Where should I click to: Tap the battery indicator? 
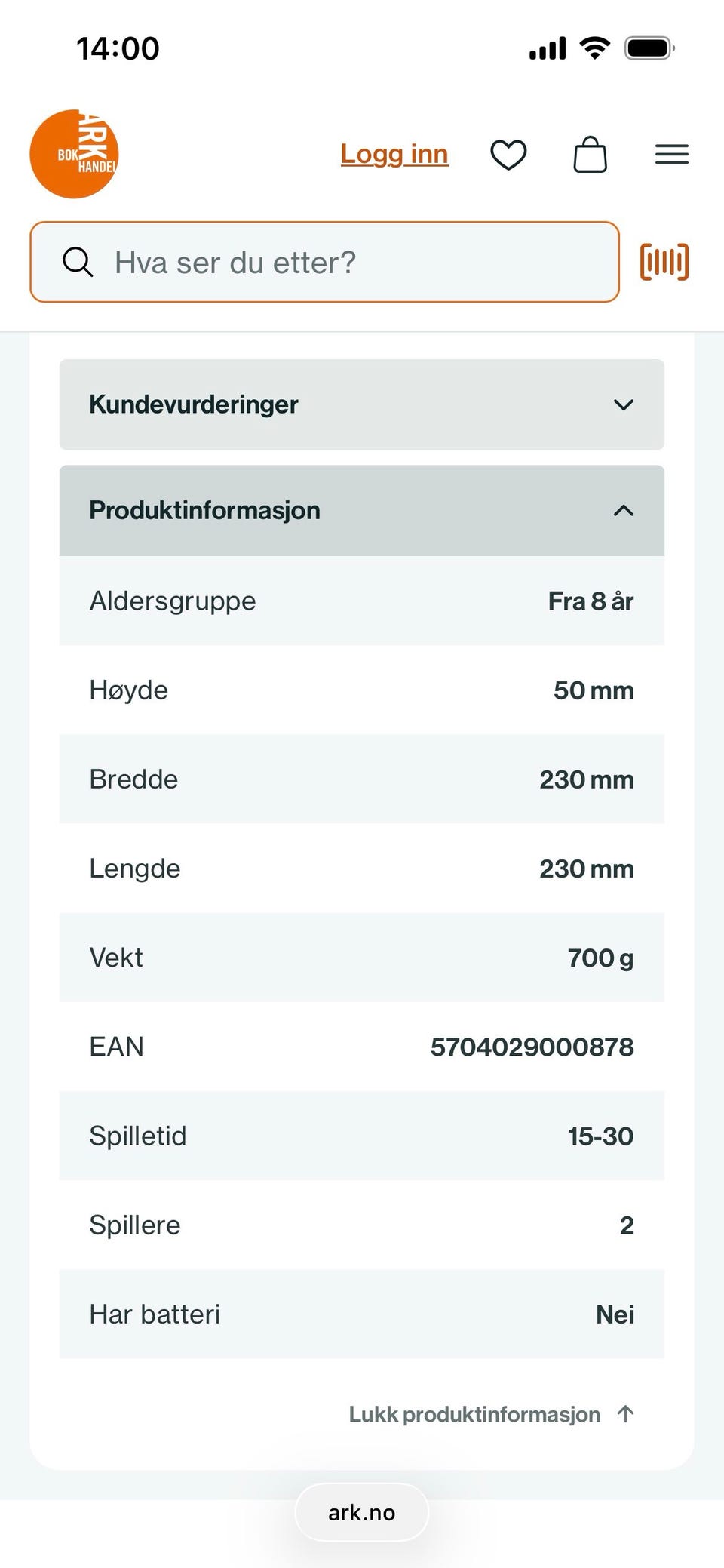point(647,47)
